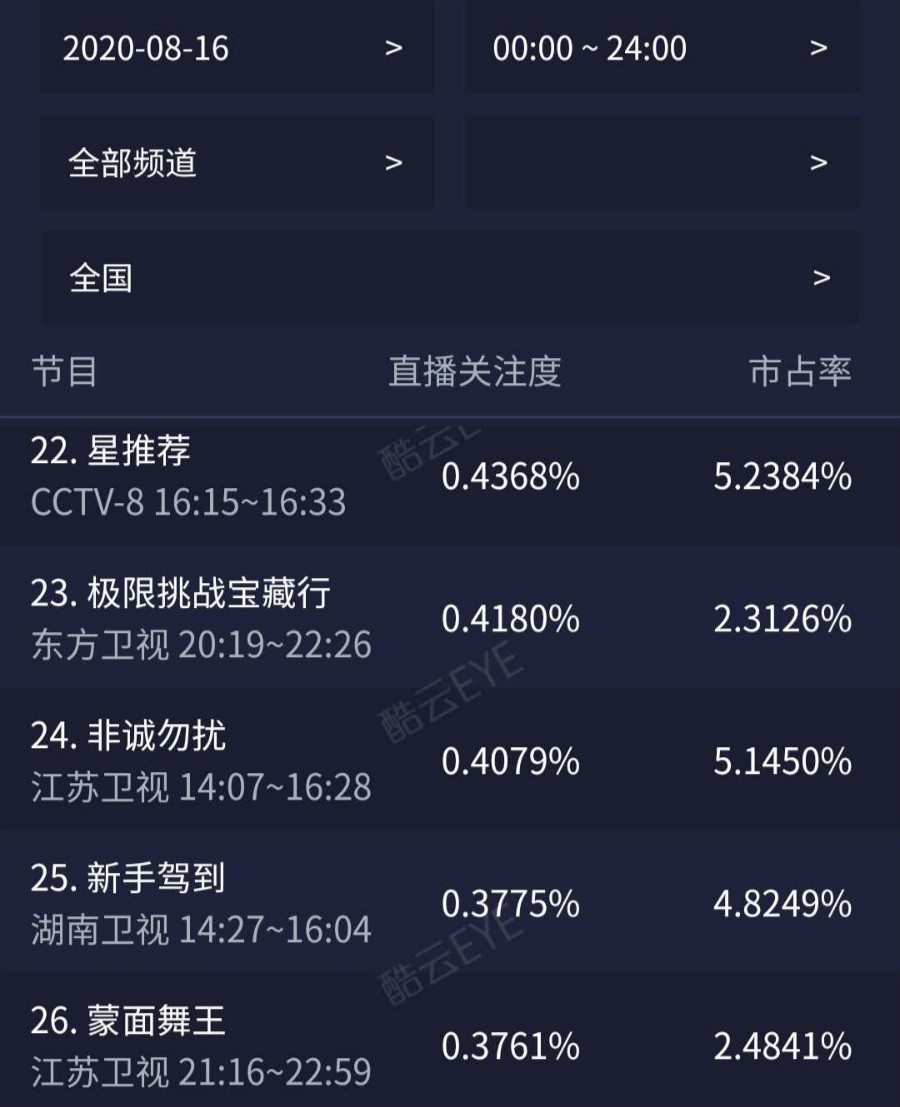
Task: Open the empty filter selector beside 全部频道
Action: [x=661, y=163]
